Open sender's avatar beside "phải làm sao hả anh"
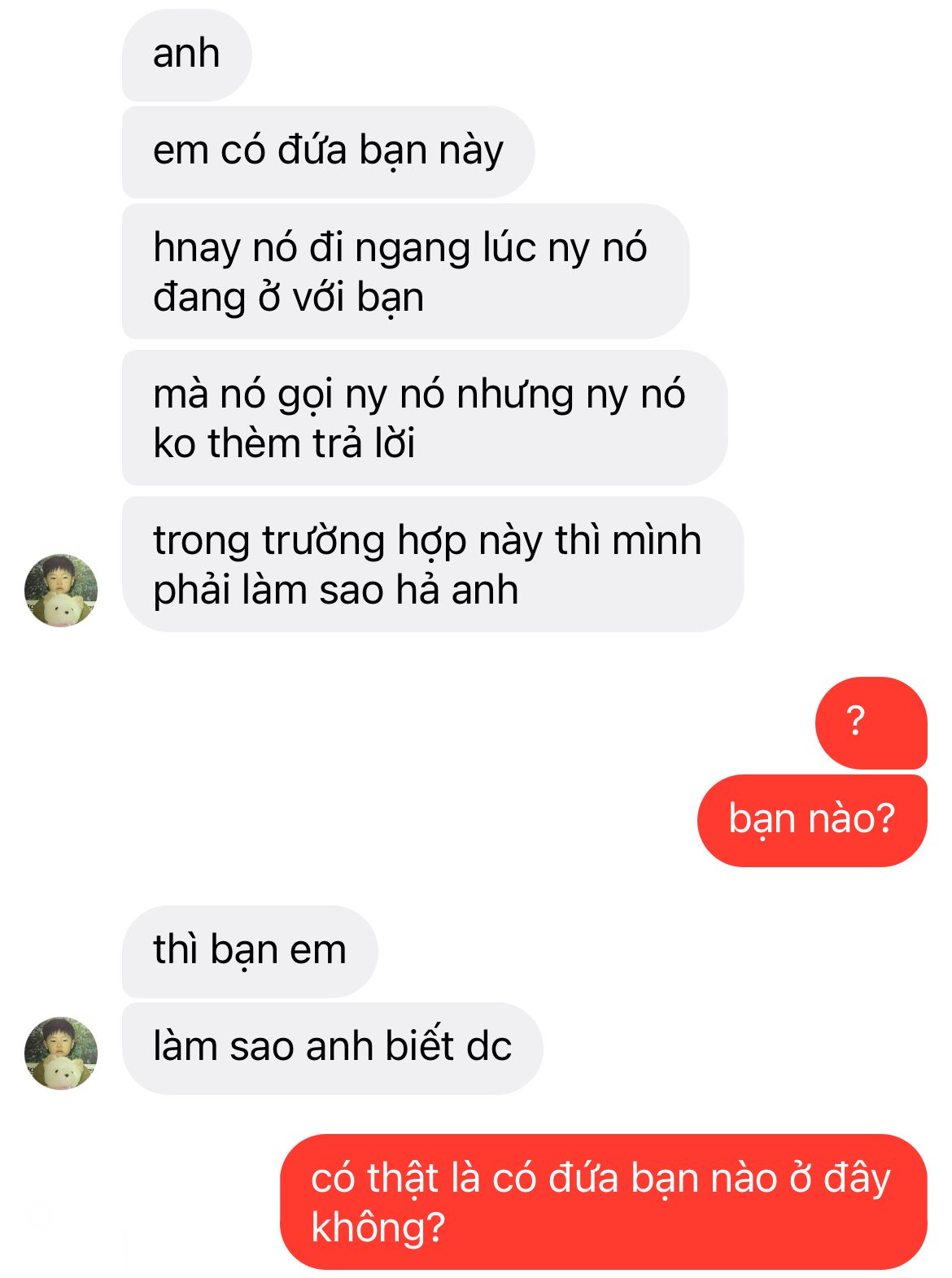 pos(61,591)
